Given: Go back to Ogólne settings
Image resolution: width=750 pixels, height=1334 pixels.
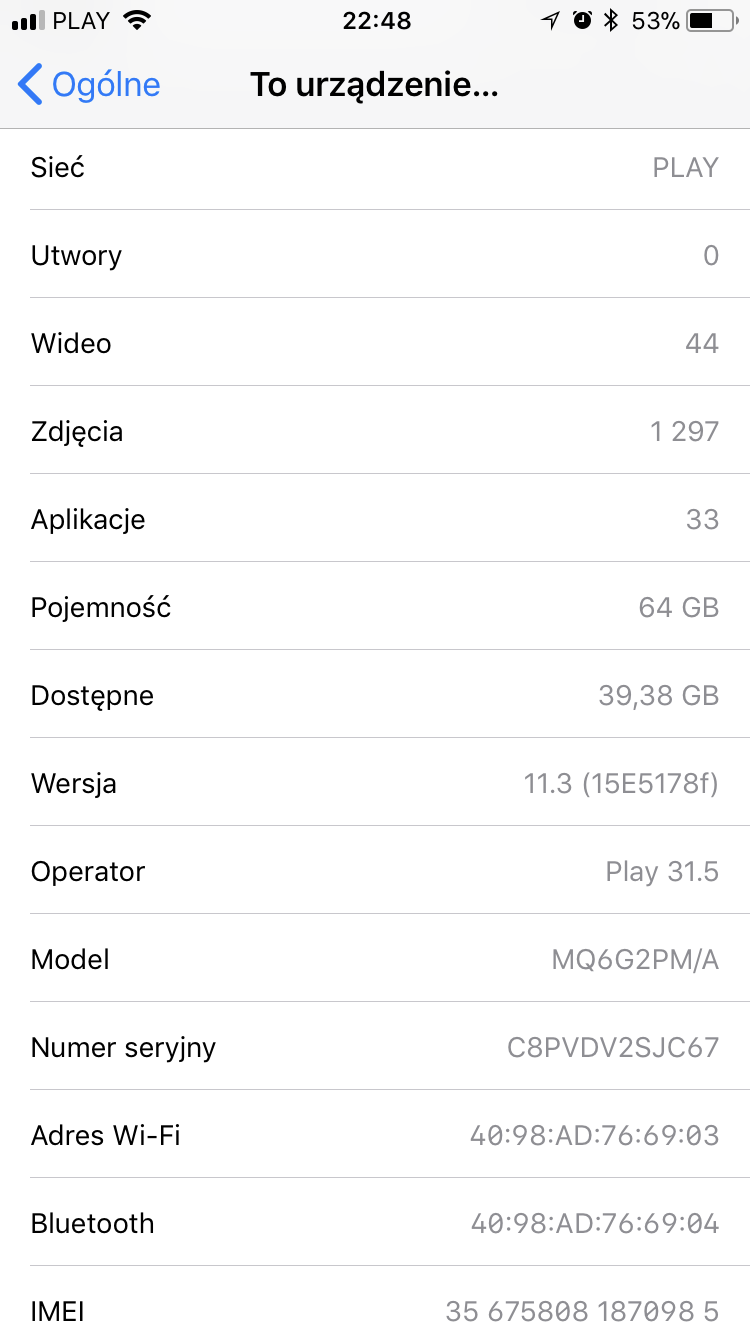Looking at the screenshot, I should (x=90, y=85).
